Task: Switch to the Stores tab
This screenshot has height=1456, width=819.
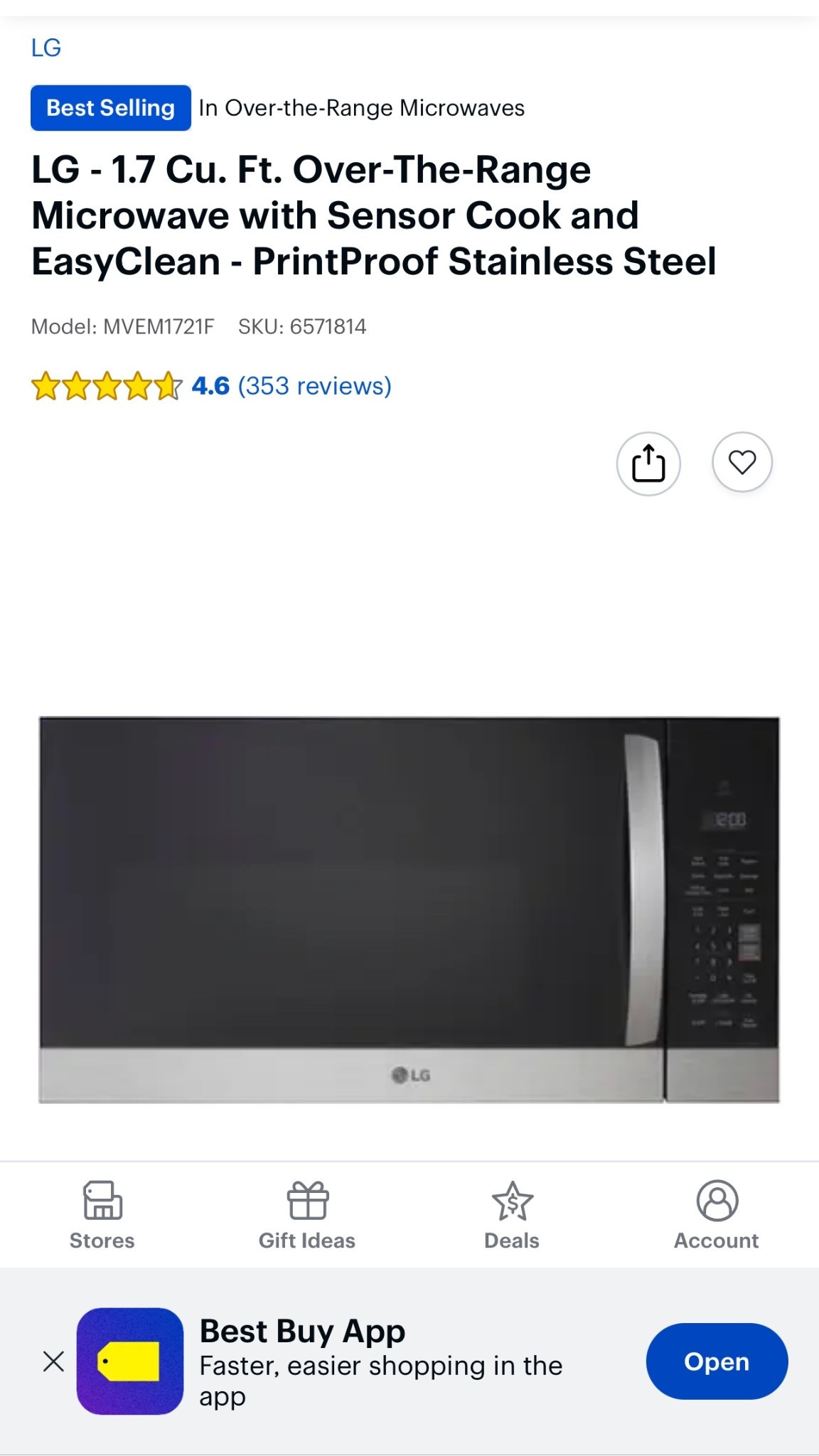Action: pyautogui.click(x=102, y=1216)
